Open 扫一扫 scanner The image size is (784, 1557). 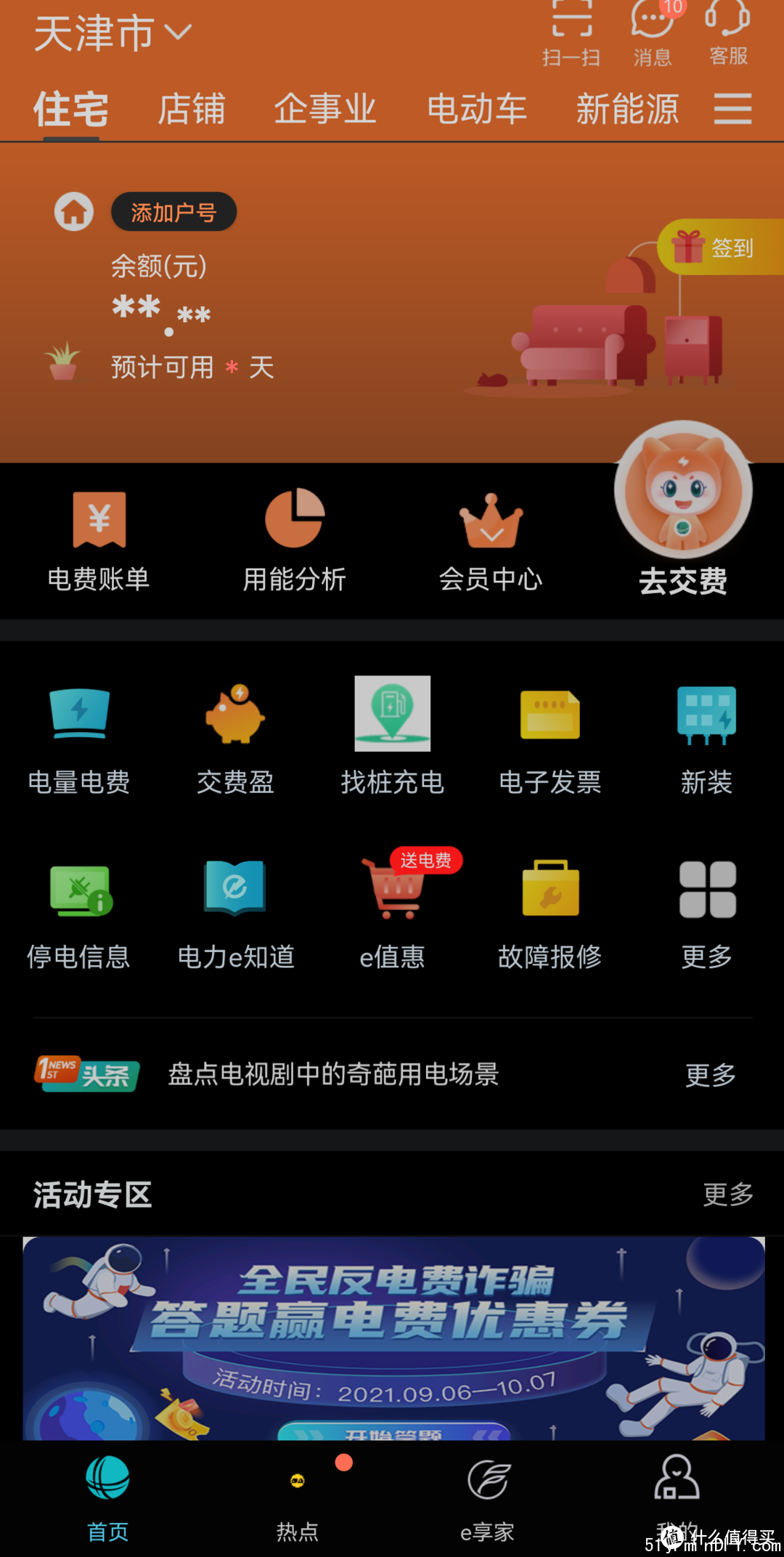(x=571, y=33)
